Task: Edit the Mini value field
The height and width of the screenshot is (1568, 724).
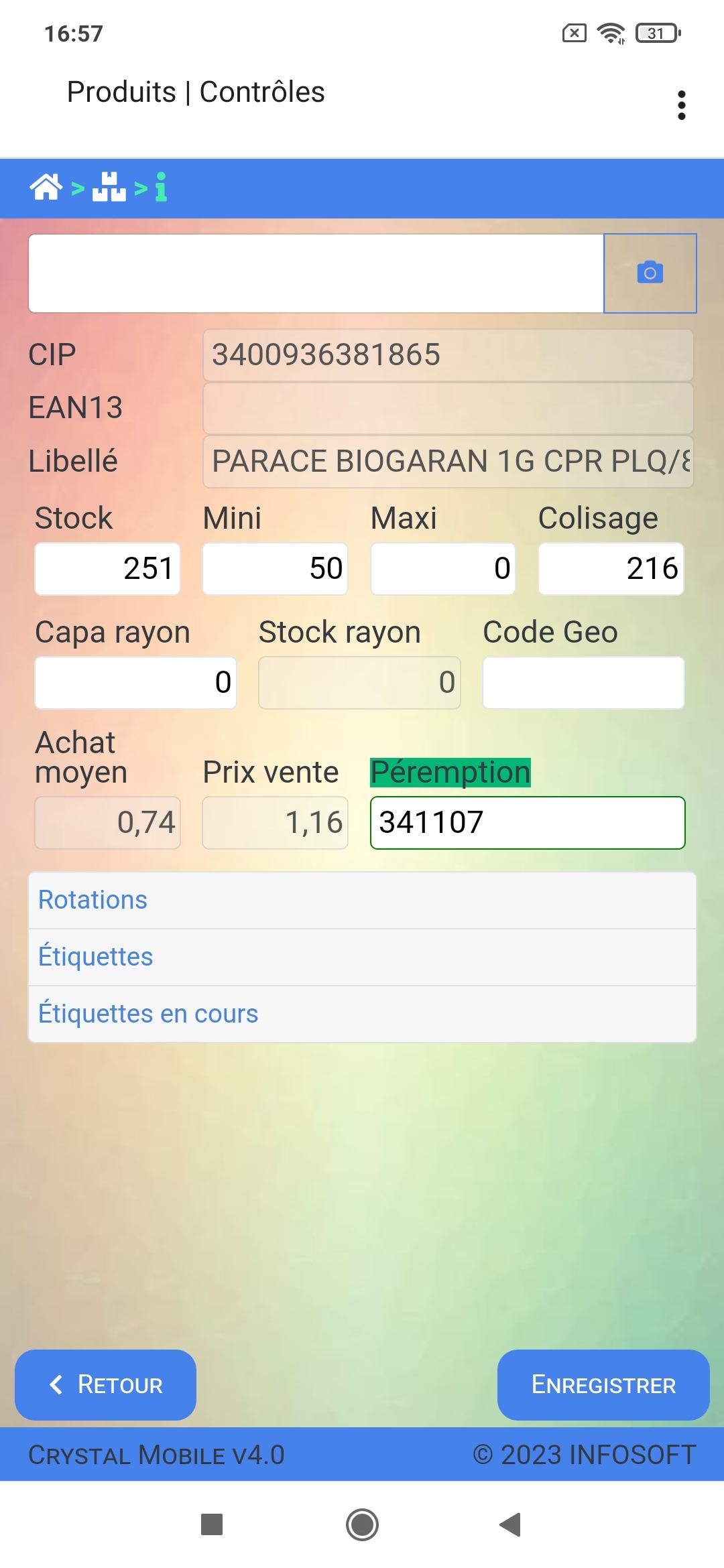Action: (276, 569)
